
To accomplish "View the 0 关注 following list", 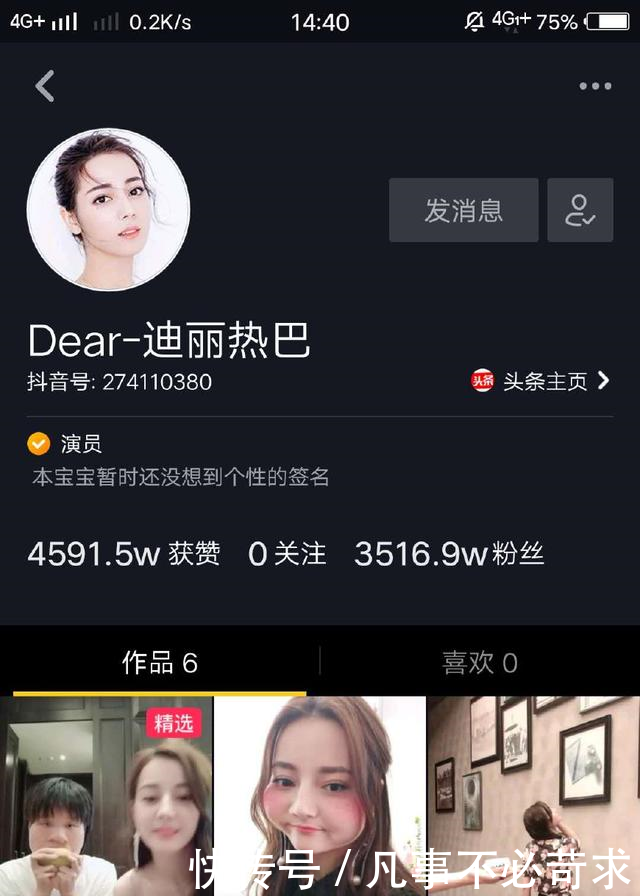I will 287,554.
